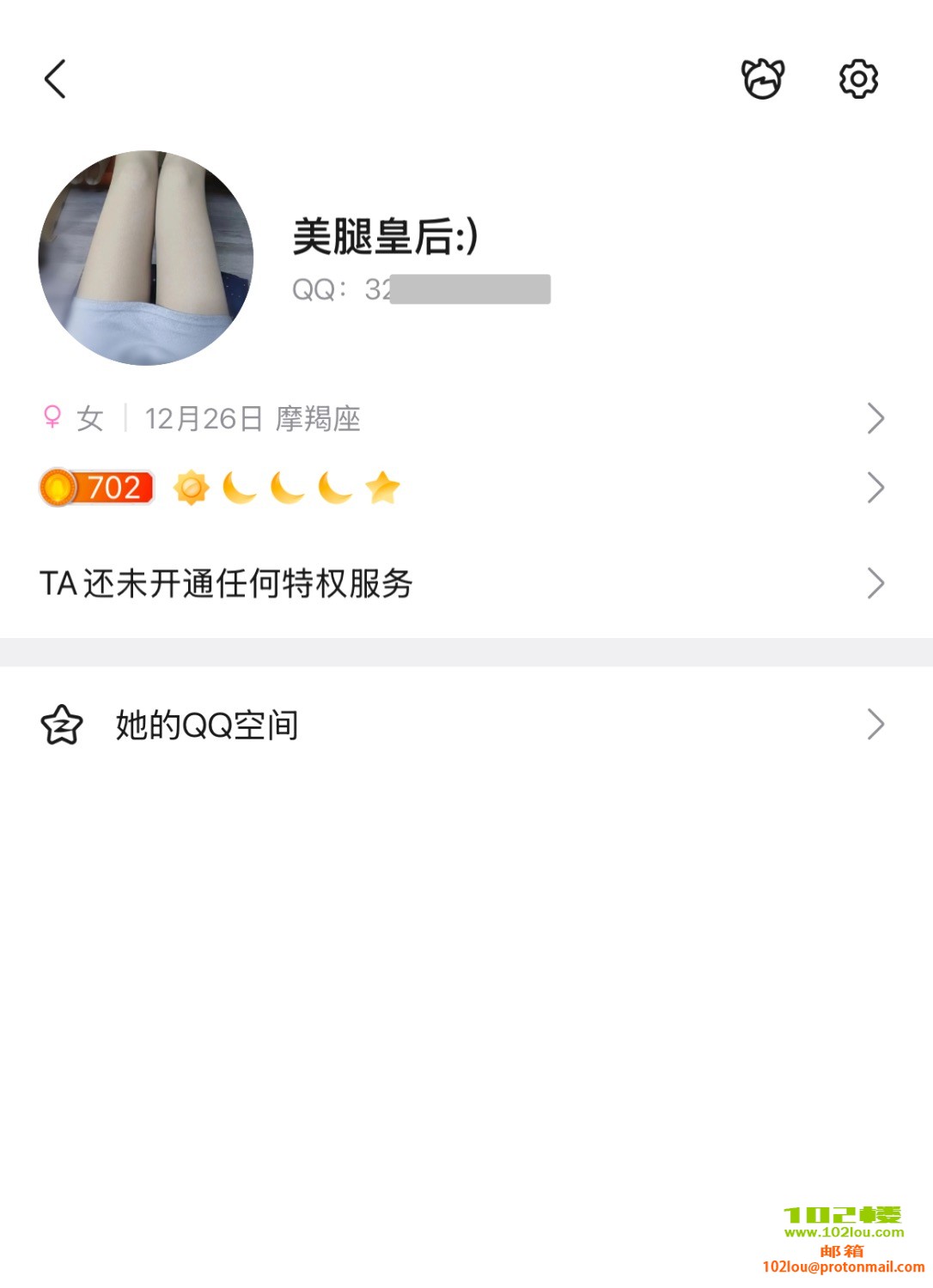Open 她的QQ空间
933x1288 pixels.
coord(464,725)
